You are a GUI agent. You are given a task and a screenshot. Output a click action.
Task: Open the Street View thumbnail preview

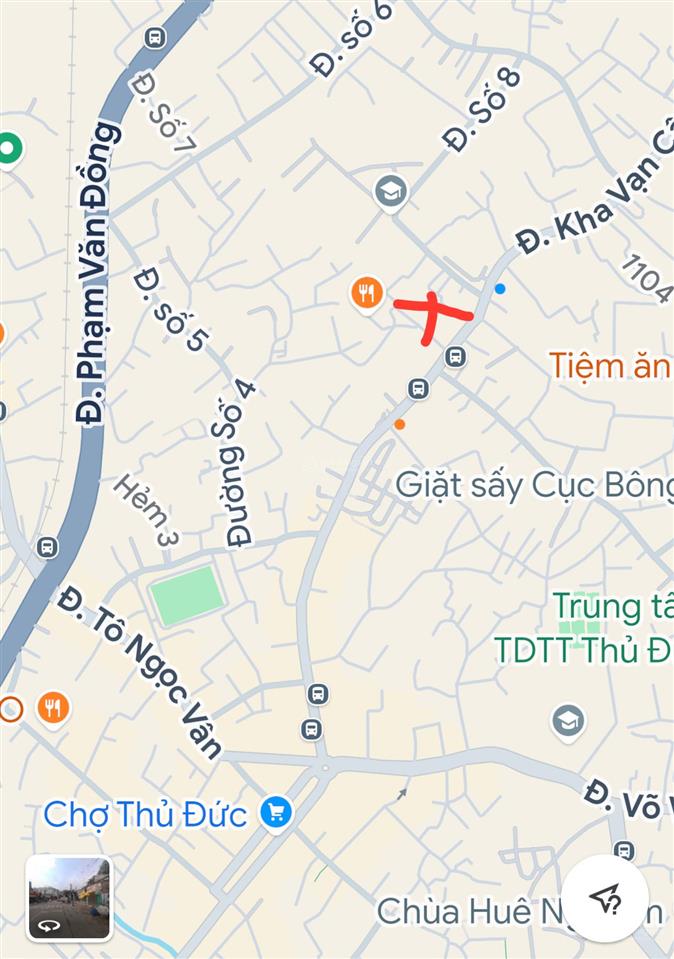pyautogui.click(x=69, y=897)
